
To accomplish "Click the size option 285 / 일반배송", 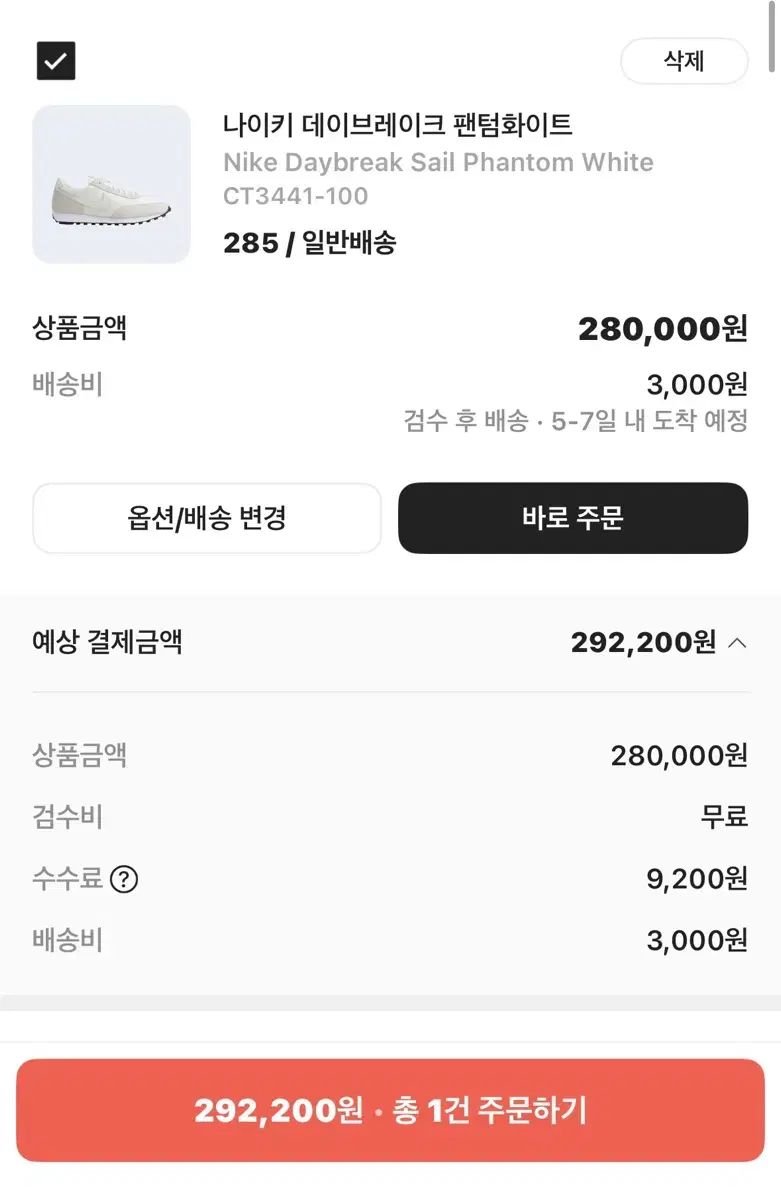I will click(x=311, y=242).
